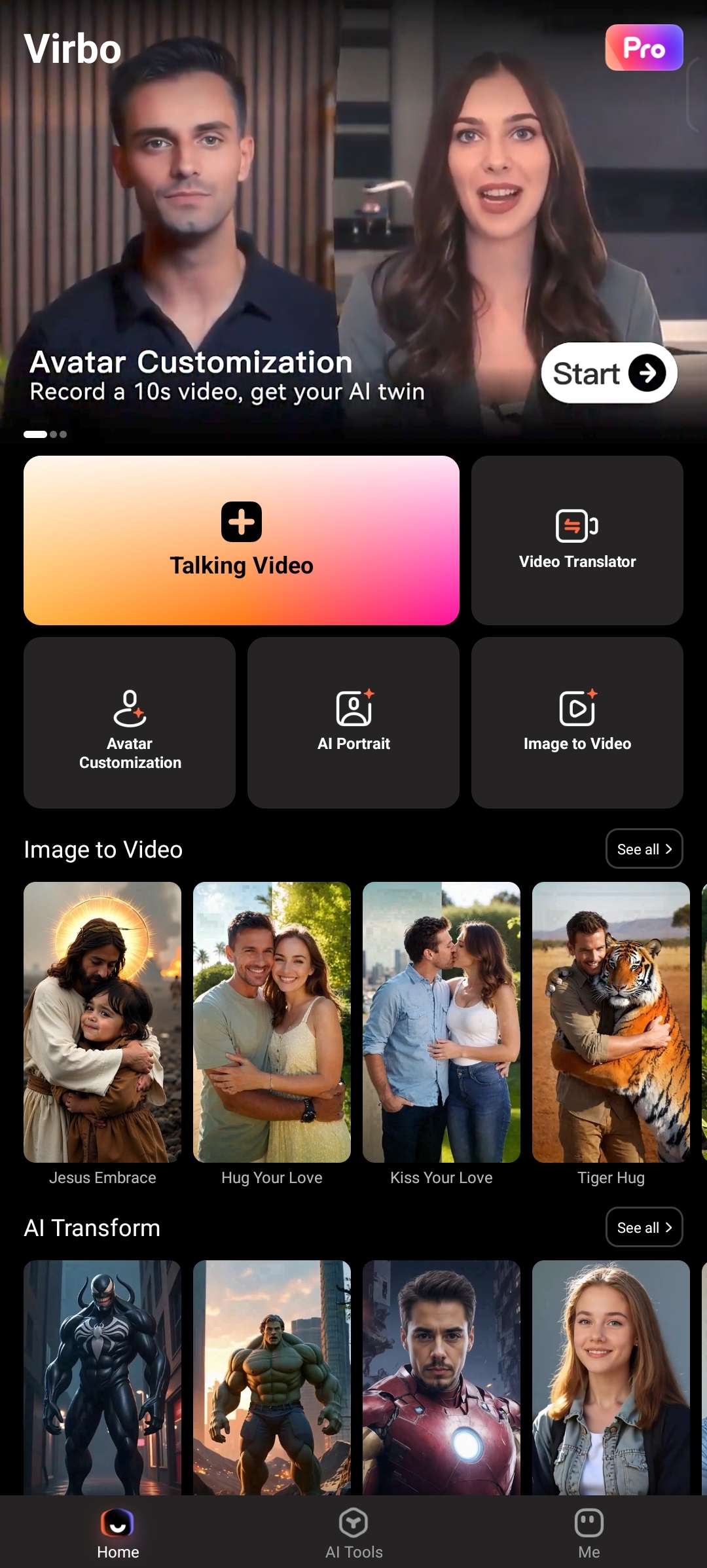Pick the denim jacket portrait style
The height and width of the screenshot is (1568, 707).
[611, 1375]
